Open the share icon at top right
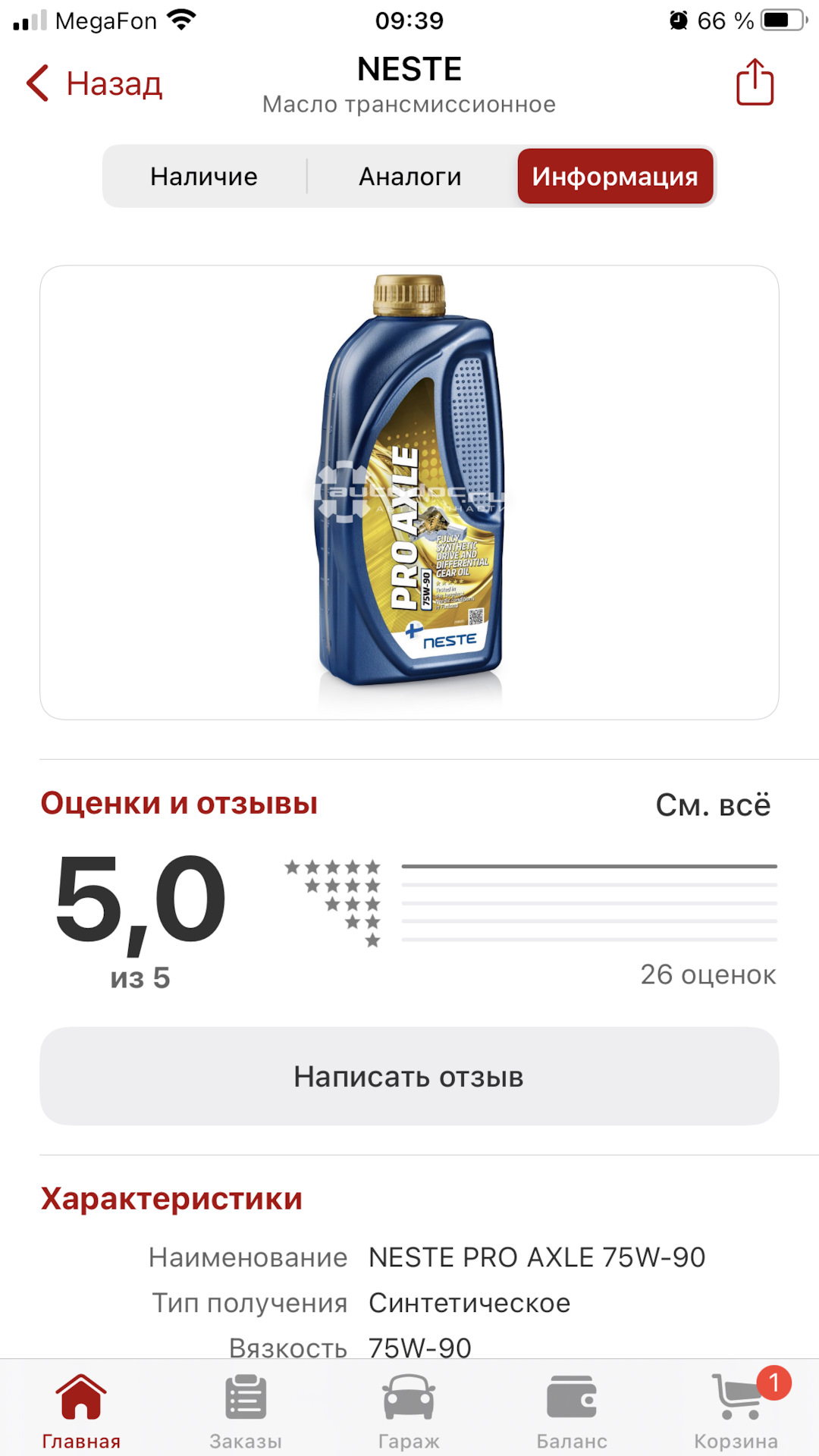819x1456 pixels. (753, 81)
